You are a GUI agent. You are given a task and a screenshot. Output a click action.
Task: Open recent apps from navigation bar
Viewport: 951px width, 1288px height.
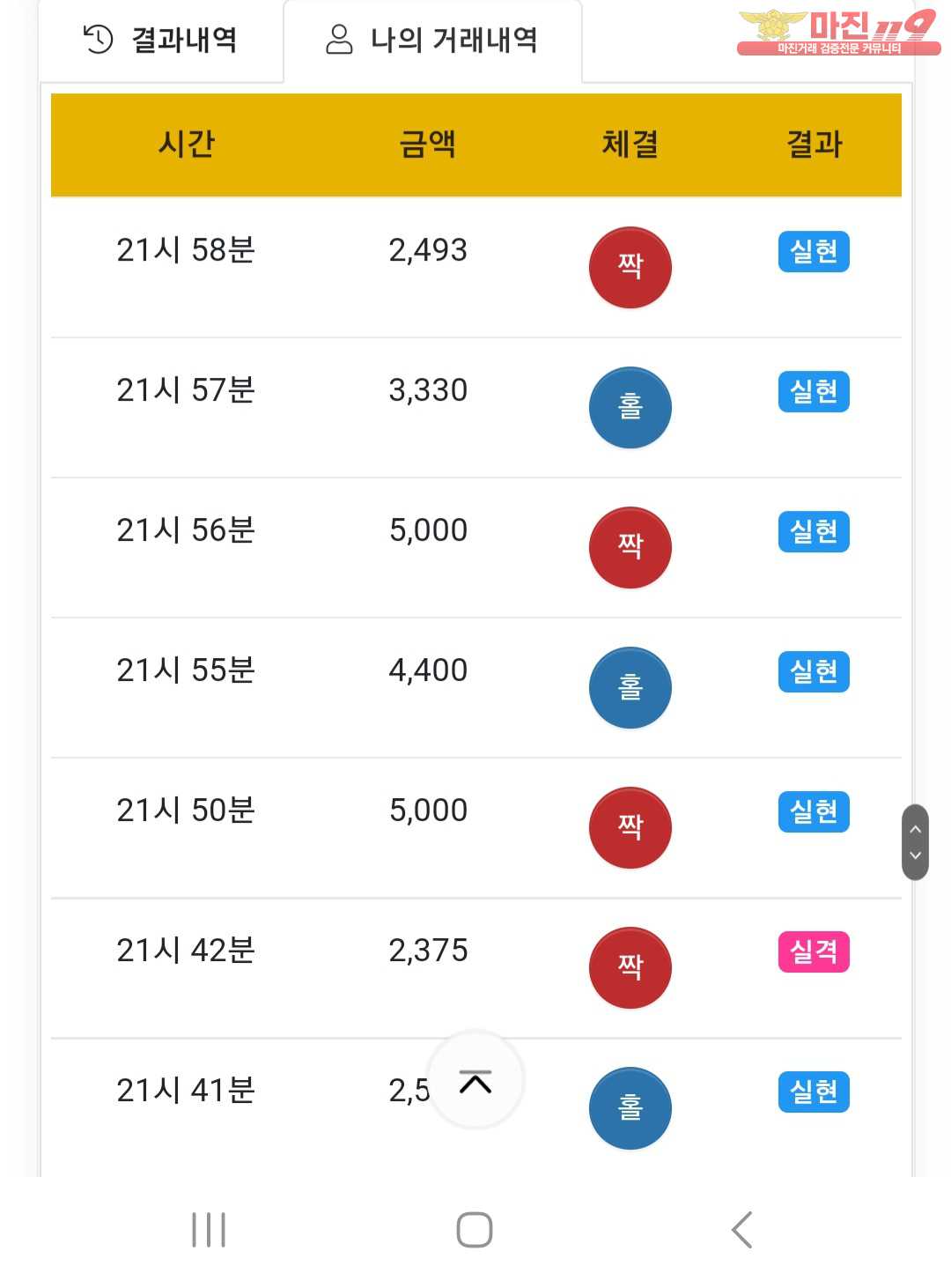pyautogui.click(x=209, y=1230)
